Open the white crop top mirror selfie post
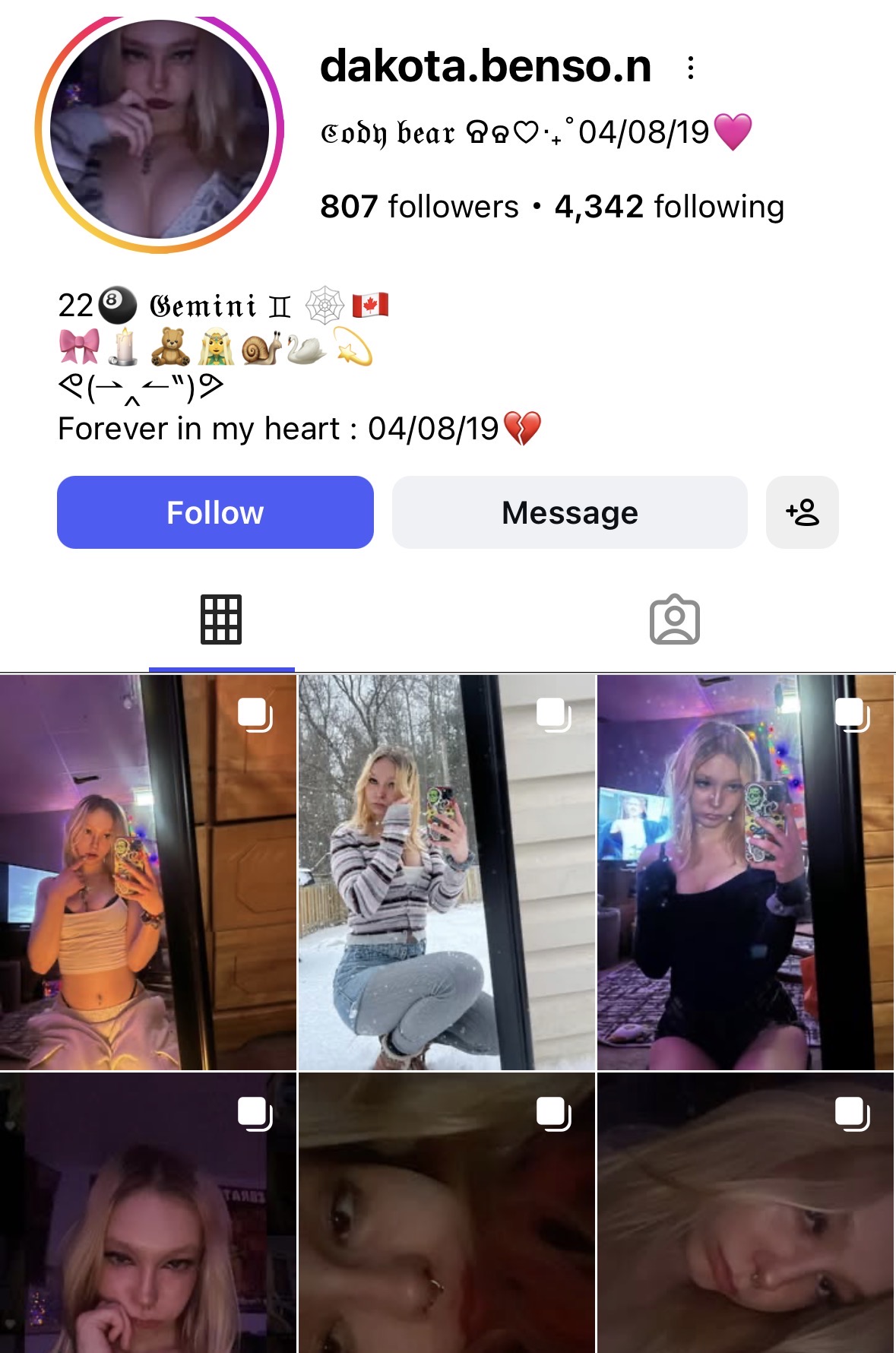This screenshot has height=1353, width=896. coord(147,873)
